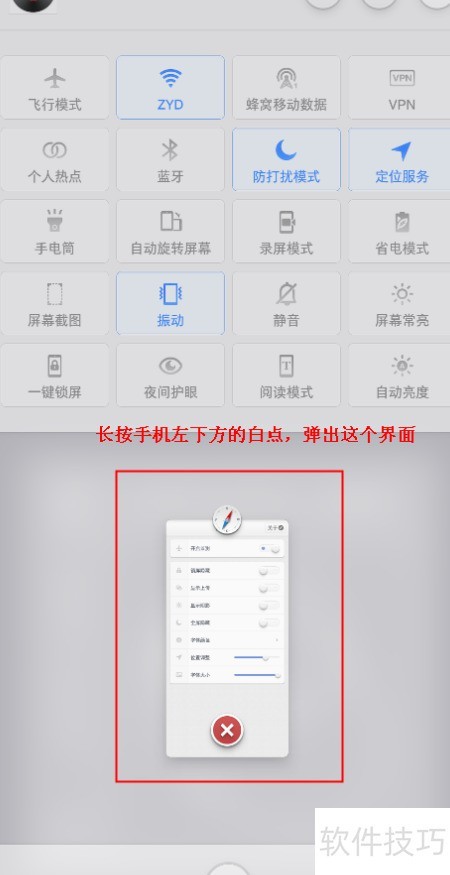The image size is (450, 875).
Task: Turn off 振动 vibration
Action: coord(170,304)
